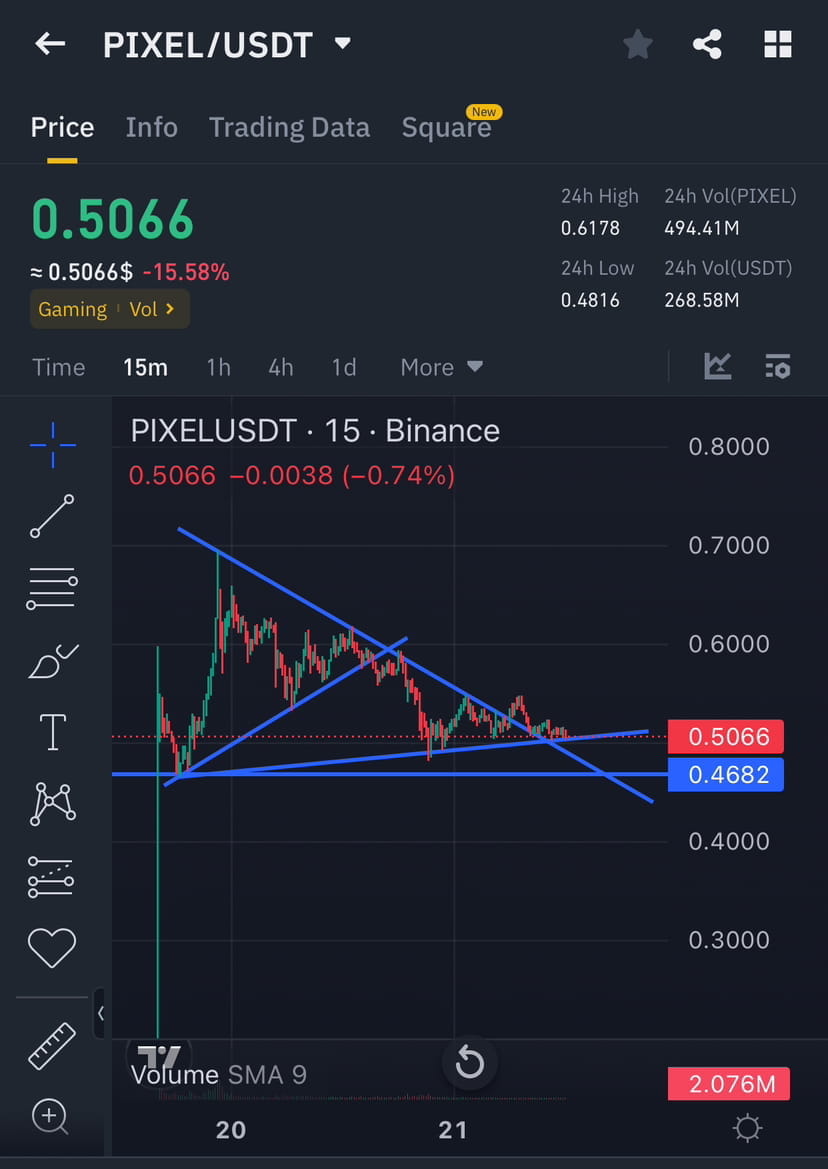Open chart display options icon beside indicators
The image size is (828, 1169).
(778, 366)
